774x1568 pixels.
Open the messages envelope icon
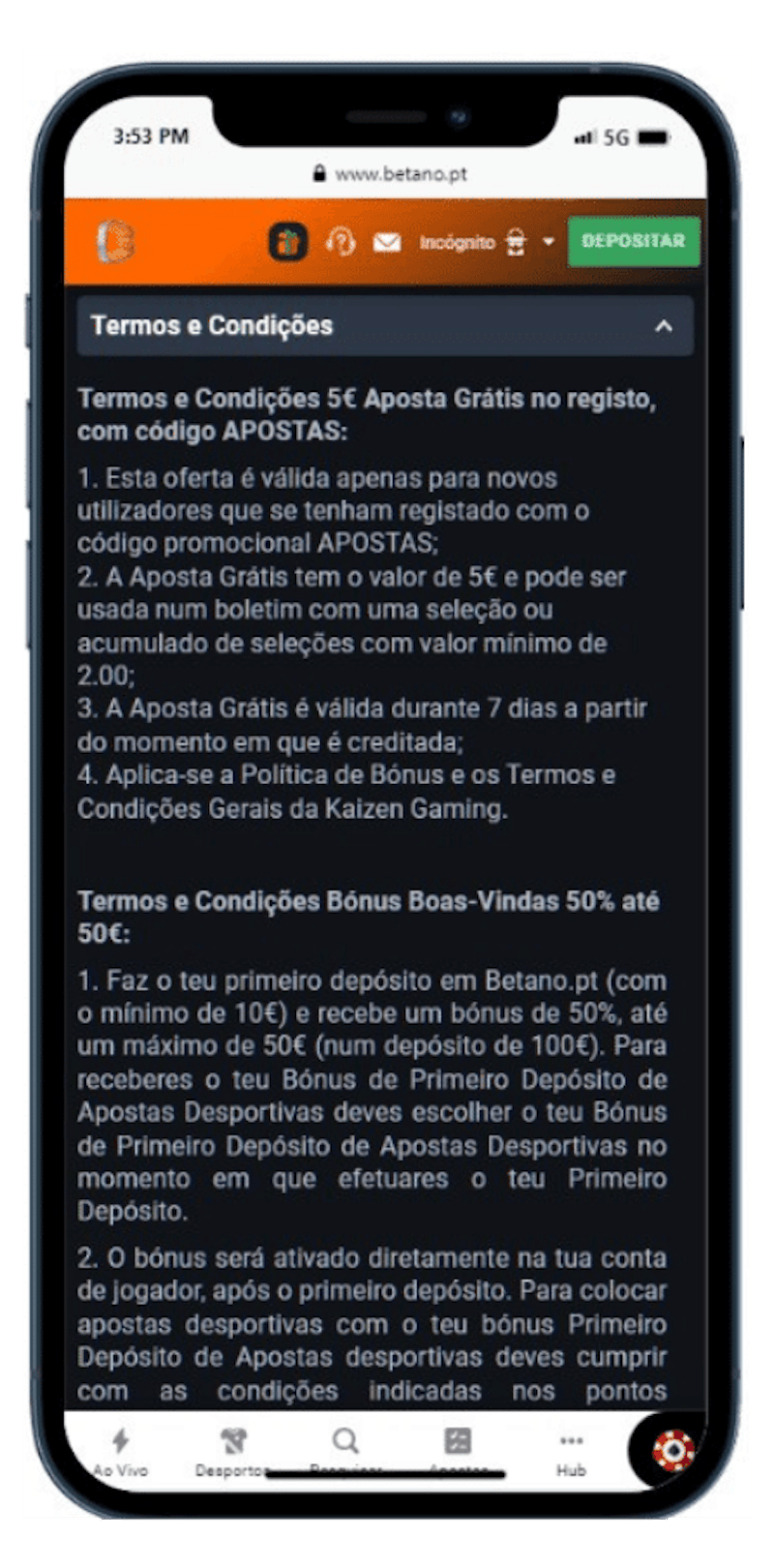pos(387,242)
